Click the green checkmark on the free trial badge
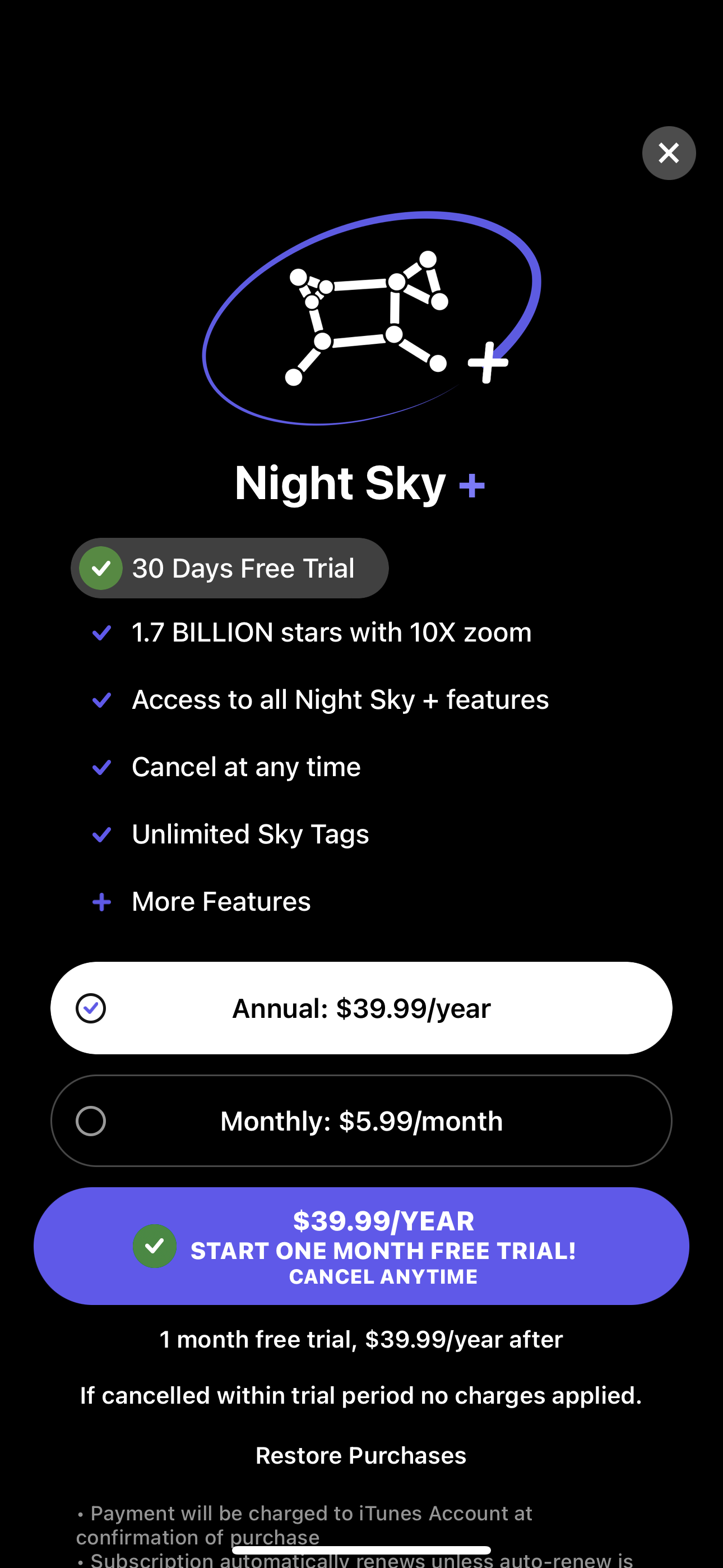This screenshot has width=723, height=1568. [101, 568]
